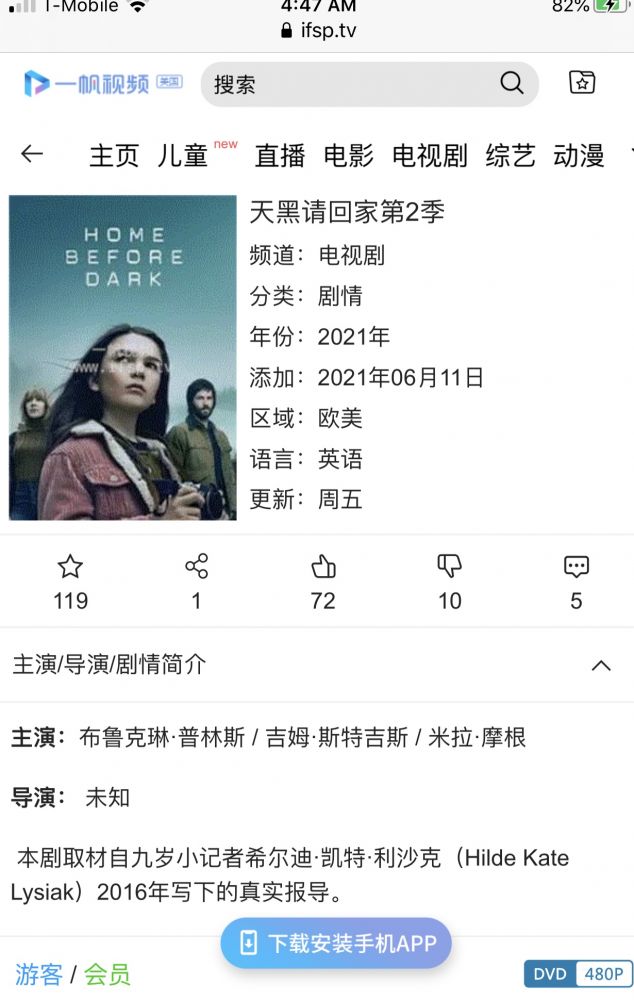
Task: Open the 会员 link
Action: pos(107,974)
